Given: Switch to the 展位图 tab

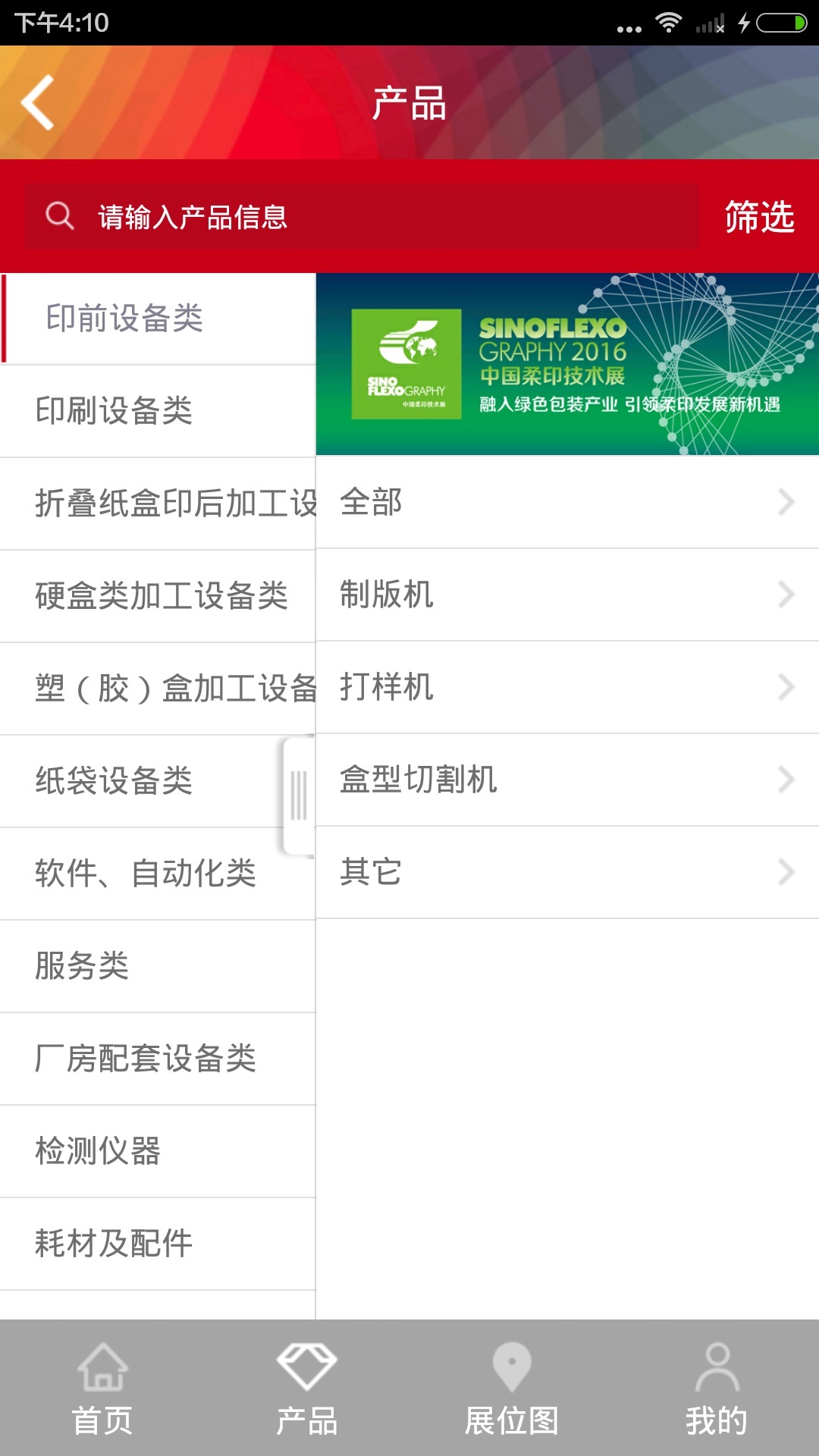Looking at the screenshot, I should (x=512, y=1389).
